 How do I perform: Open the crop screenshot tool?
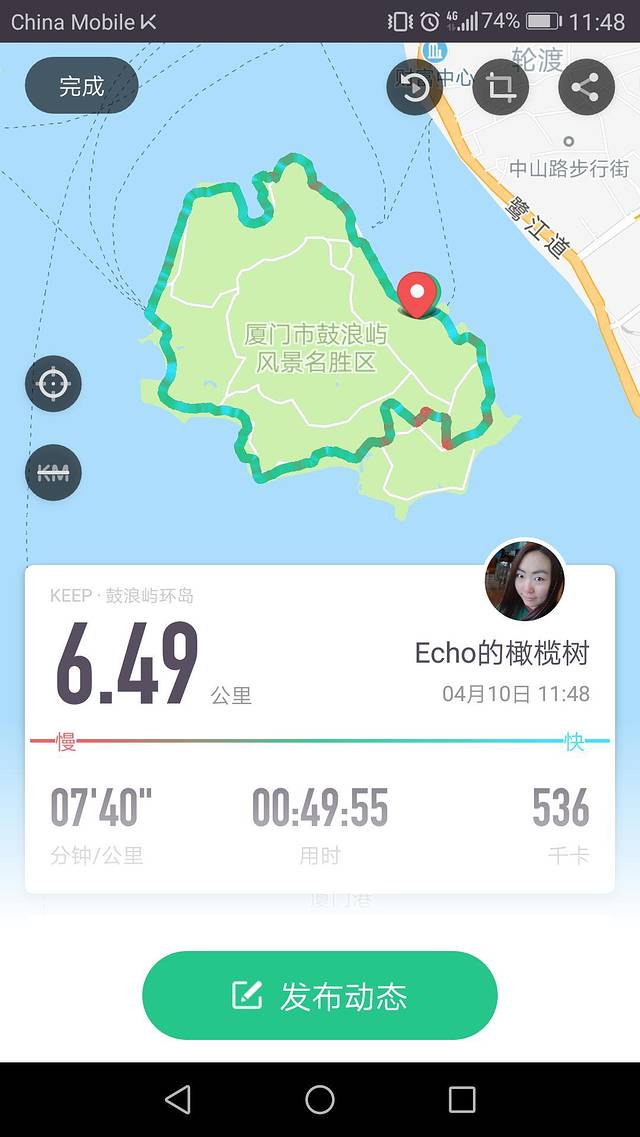pyautogui.click(x=500, y=87)
